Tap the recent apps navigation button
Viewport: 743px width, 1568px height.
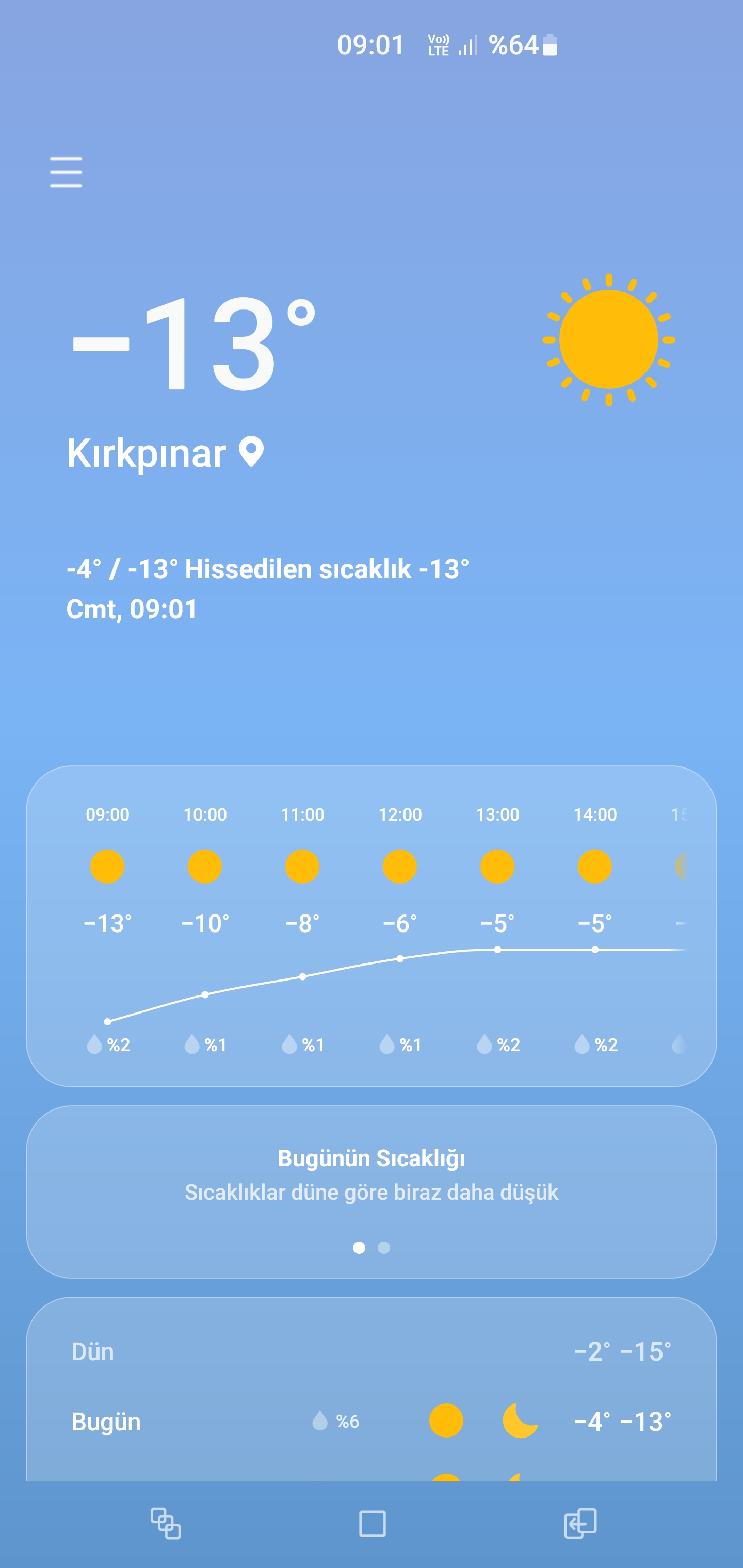click(166, 1523)
